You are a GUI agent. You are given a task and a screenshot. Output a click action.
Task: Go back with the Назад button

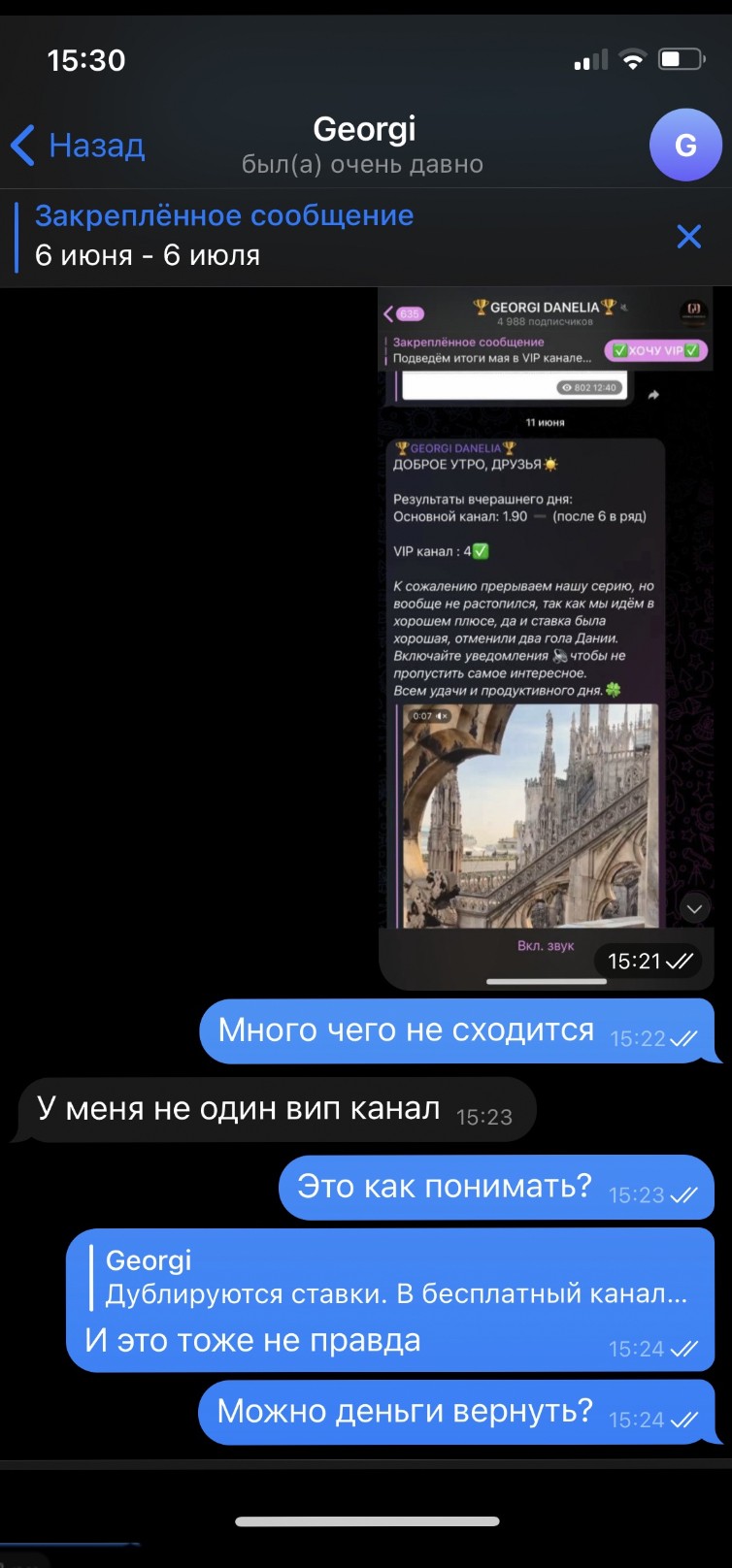[x=78, y=146]
